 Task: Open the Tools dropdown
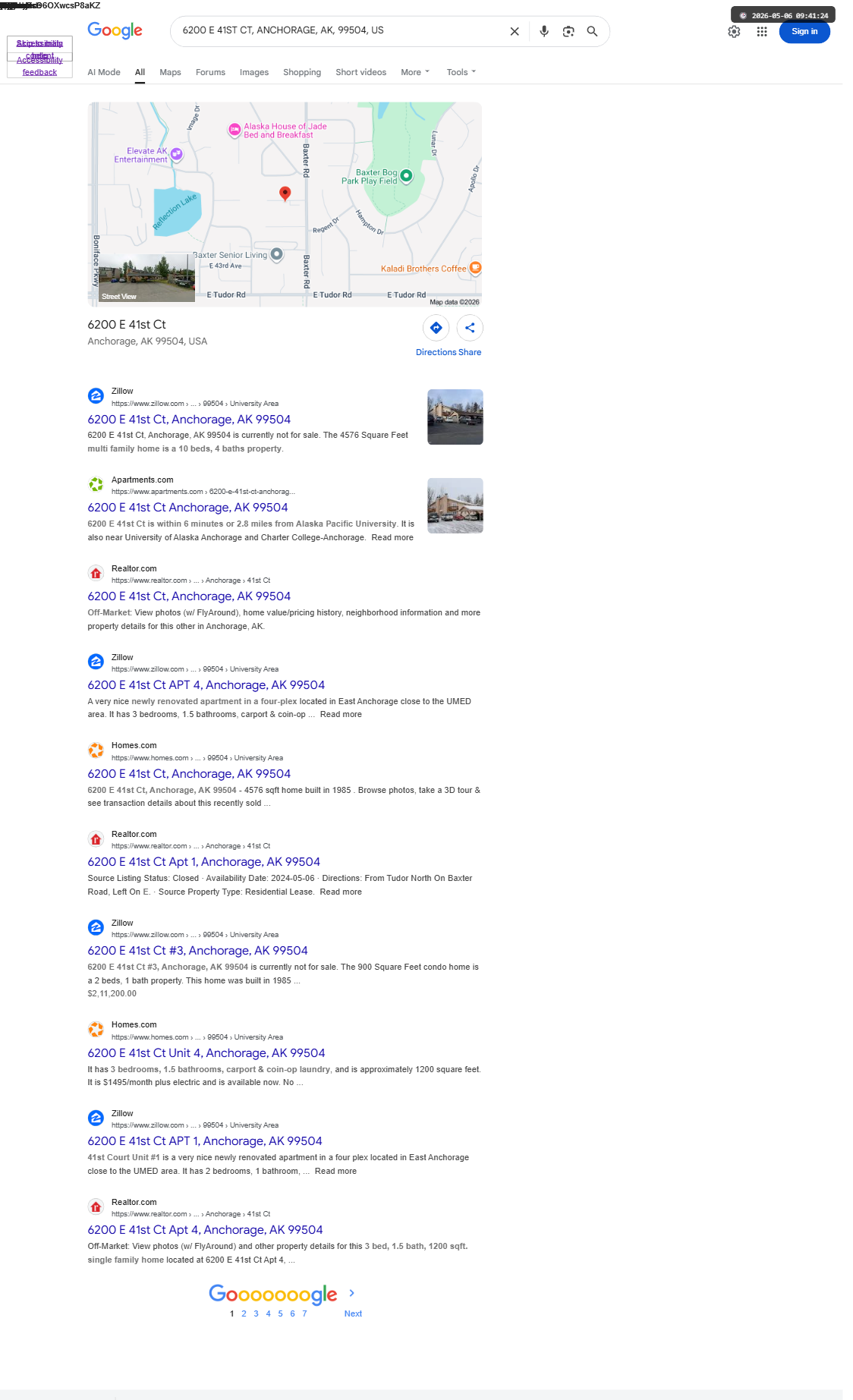461,72
